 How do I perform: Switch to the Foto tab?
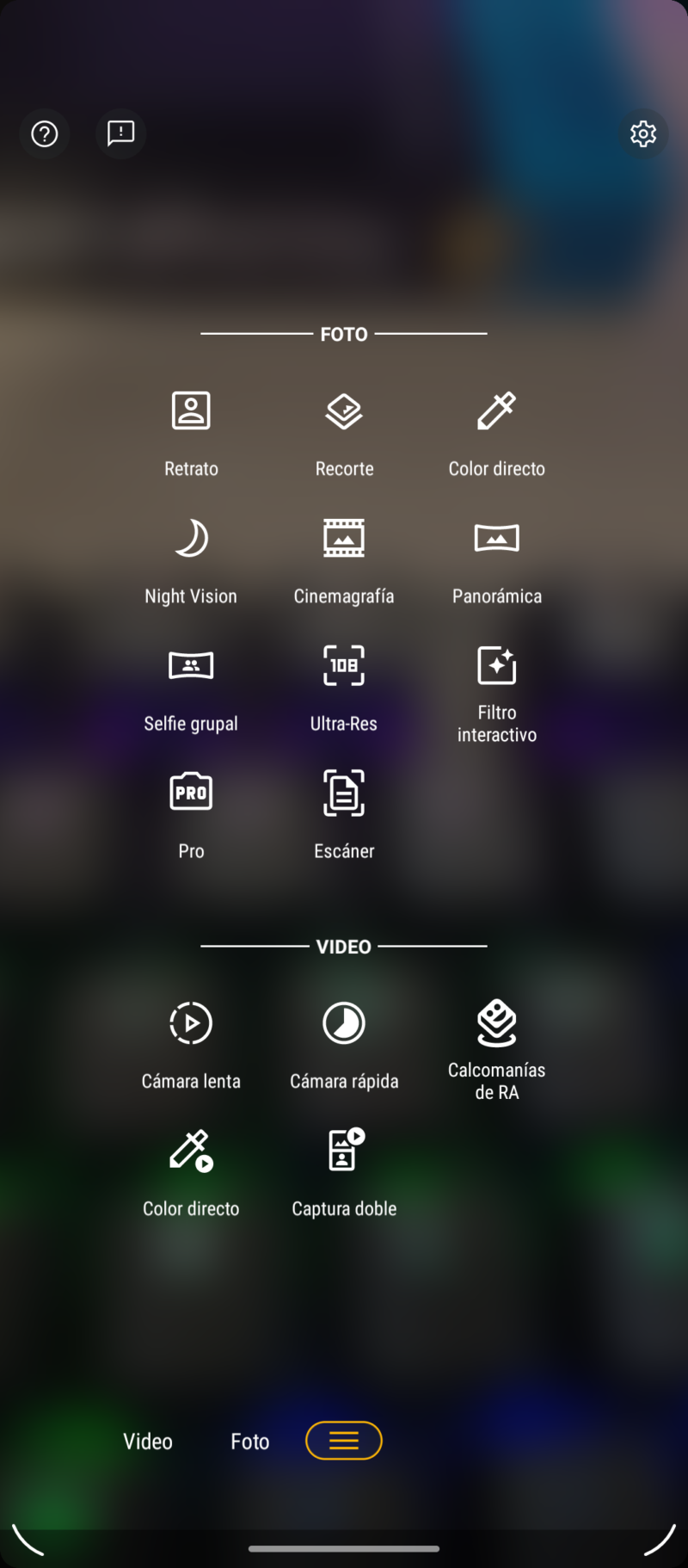click(250, 1441)
